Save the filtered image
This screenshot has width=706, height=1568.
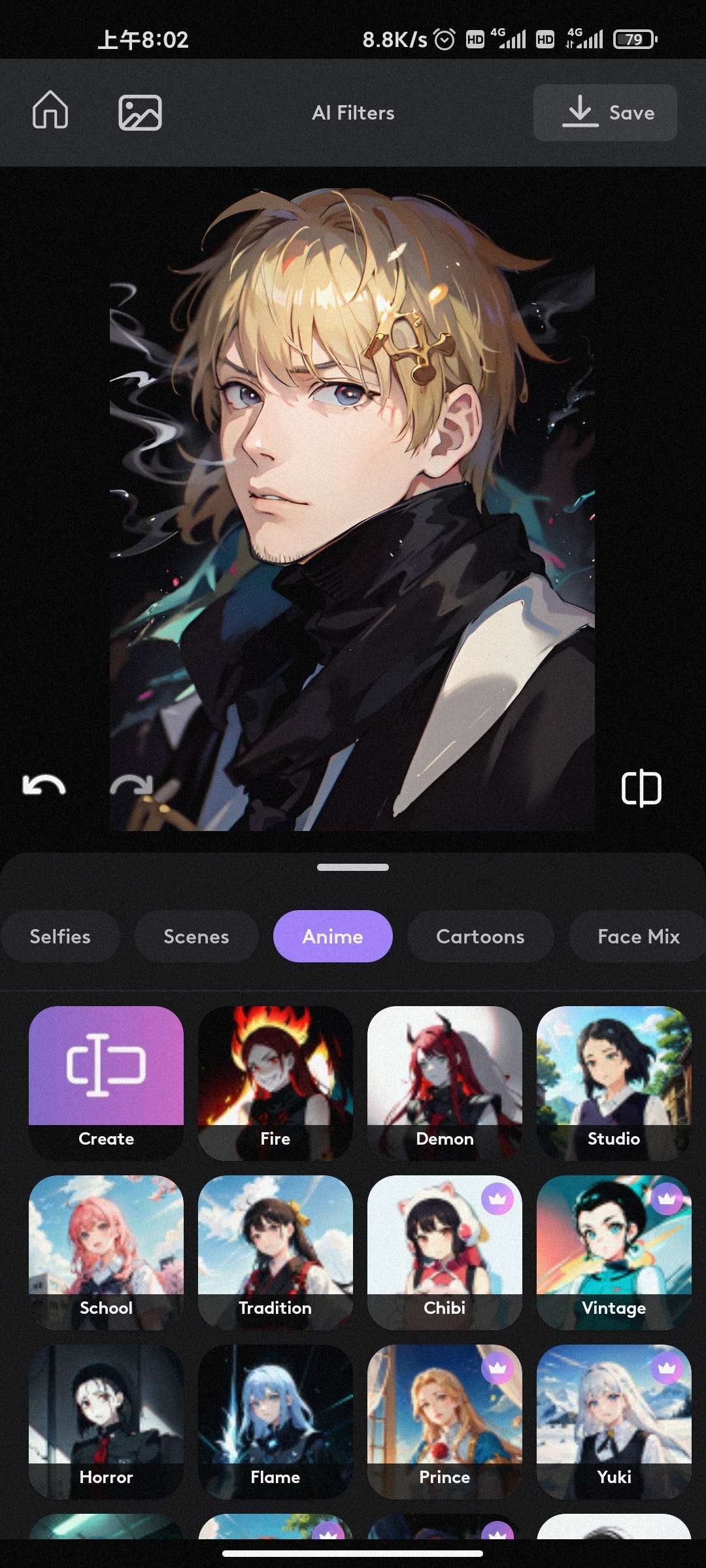coord(605,112)
